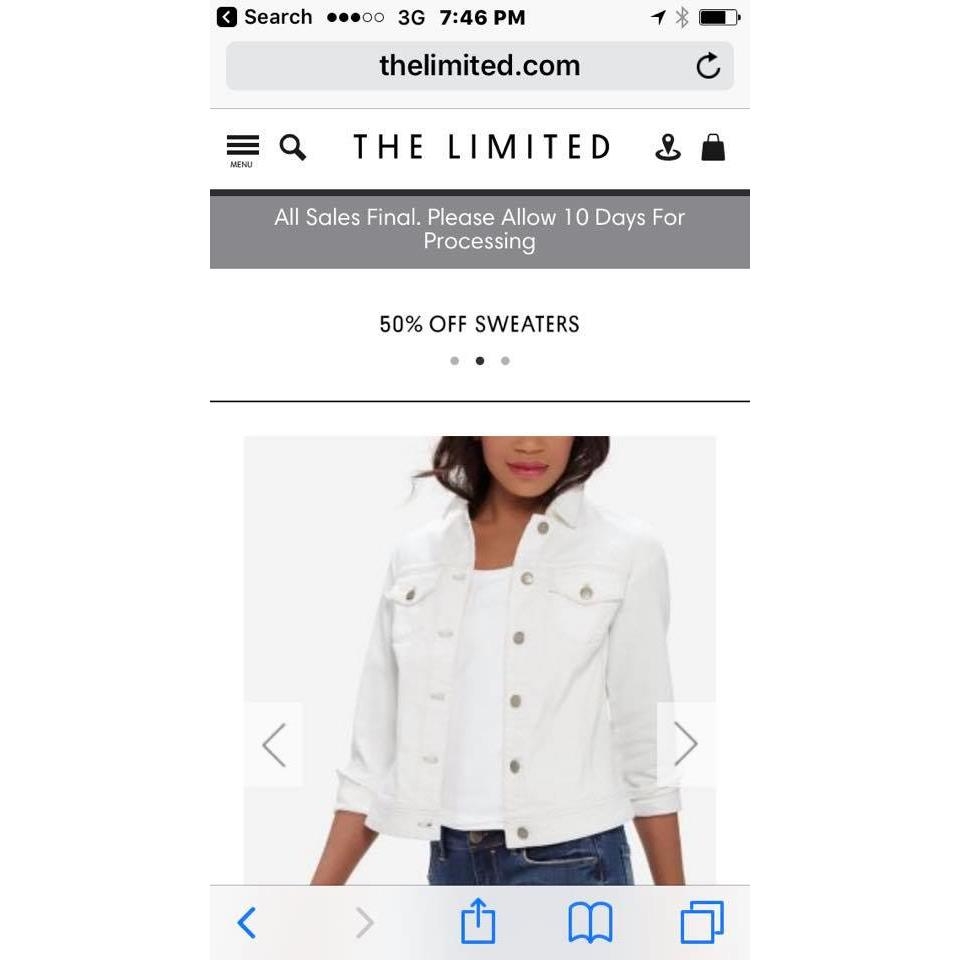Share this page
The width and height of the screenshot is (960, 960).
[x=478, y=921]
